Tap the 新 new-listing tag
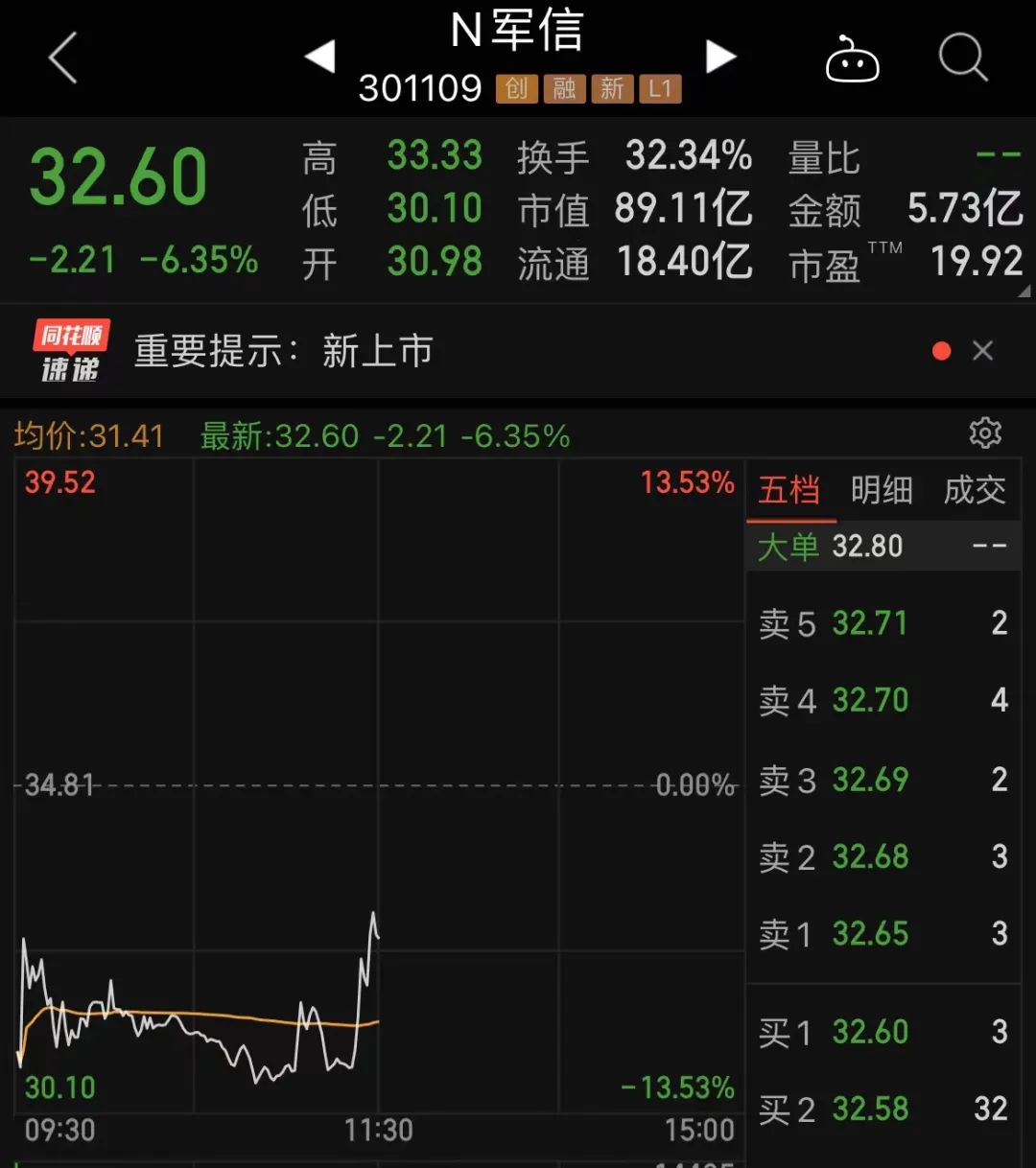 (x=612, y=88)
